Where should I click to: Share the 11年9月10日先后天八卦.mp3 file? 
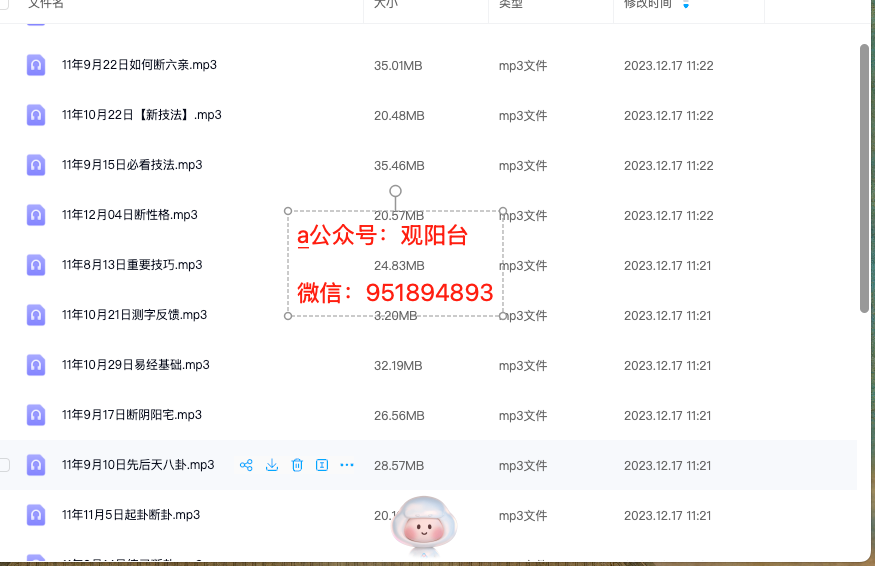(x=246, y=465)
